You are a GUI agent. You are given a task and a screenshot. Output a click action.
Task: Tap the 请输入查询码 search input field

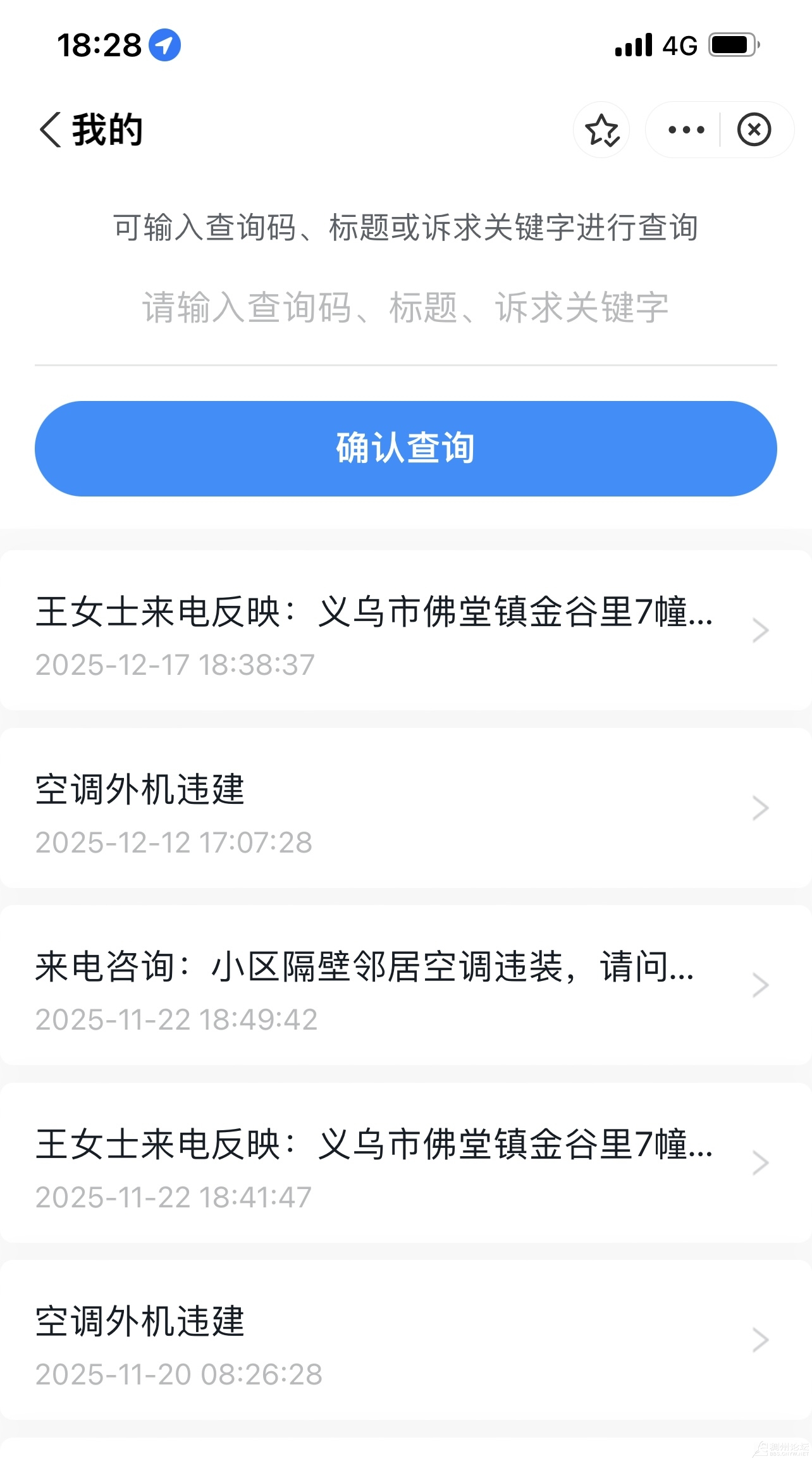click(x=405, y=309)
